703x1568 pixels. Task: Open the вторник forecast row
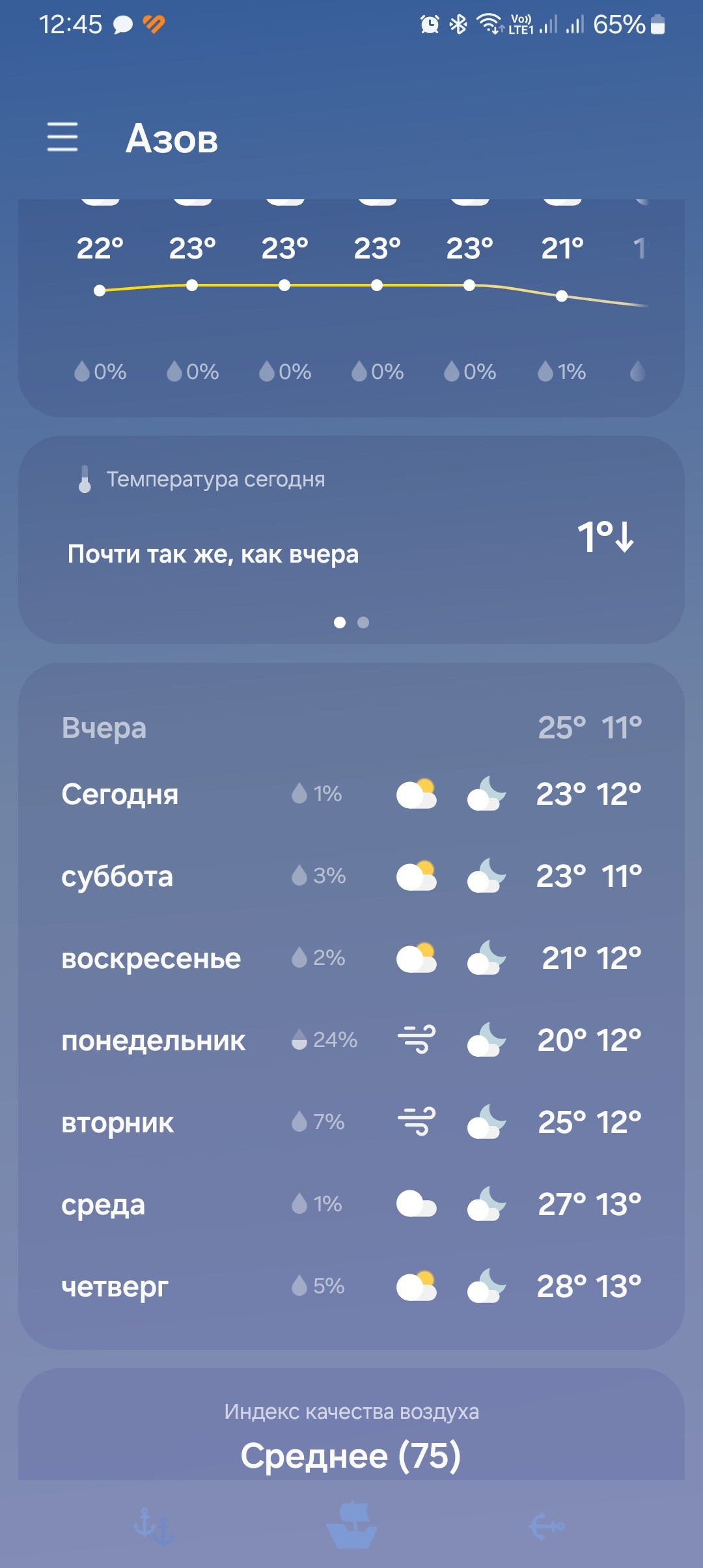[x=351, y=1123]
